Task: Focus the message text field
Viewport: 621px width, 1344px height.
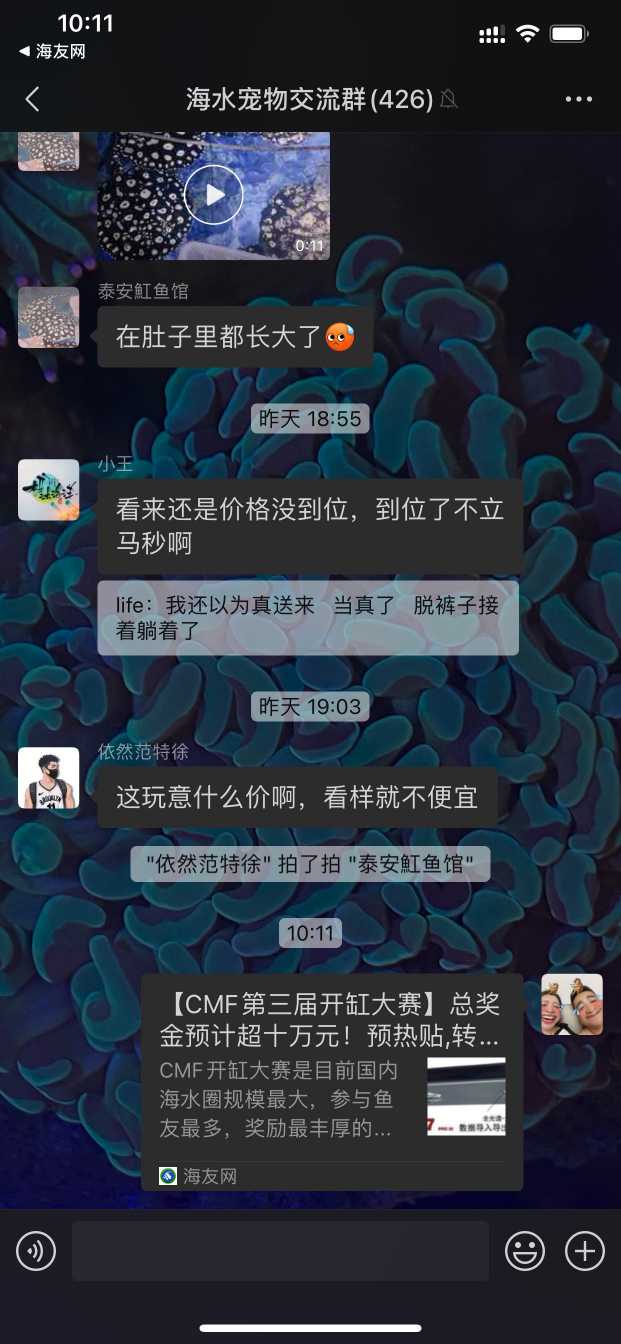Action: [x=280, y=1251]
